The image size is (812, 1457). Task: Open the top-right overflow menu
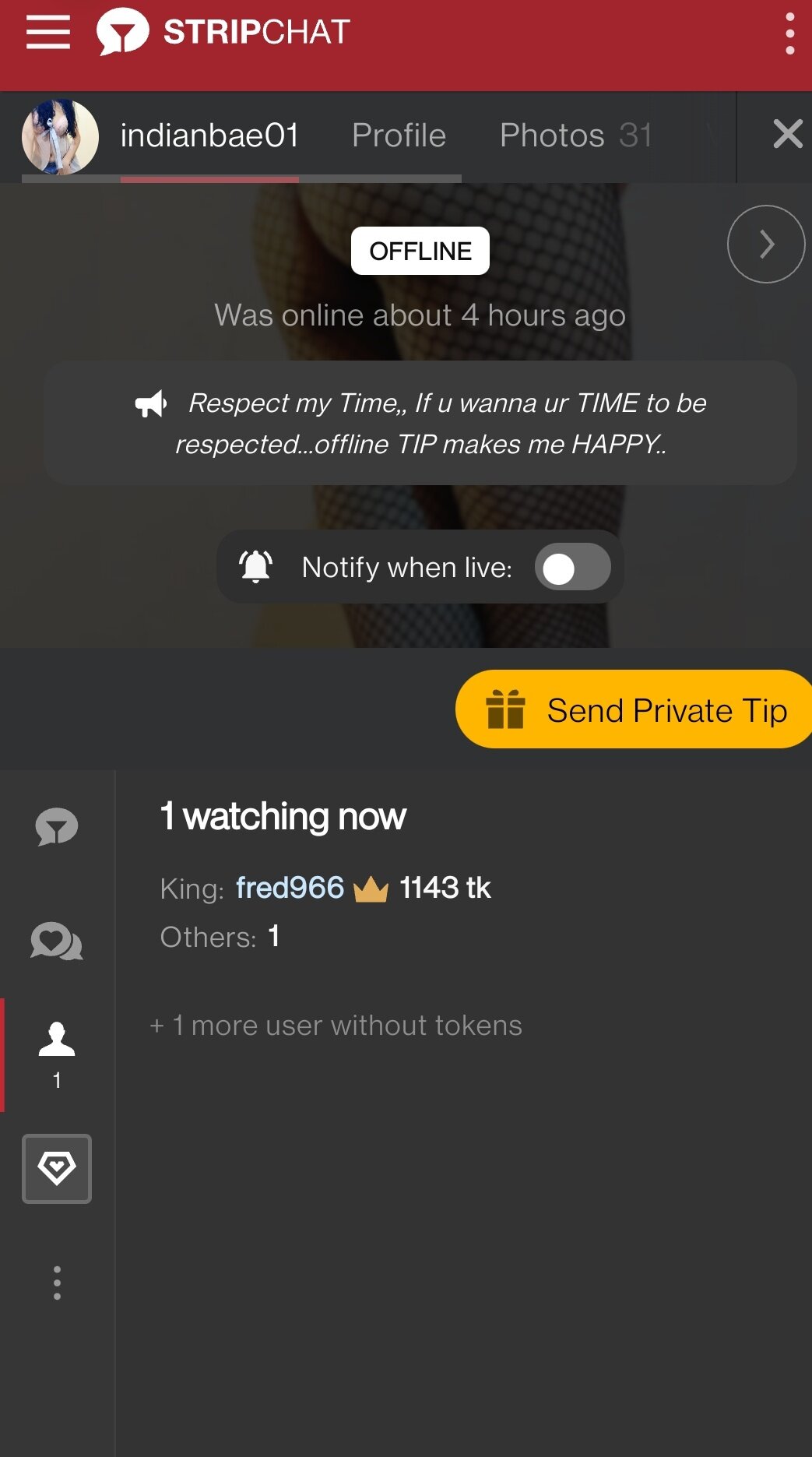point(789,33)
